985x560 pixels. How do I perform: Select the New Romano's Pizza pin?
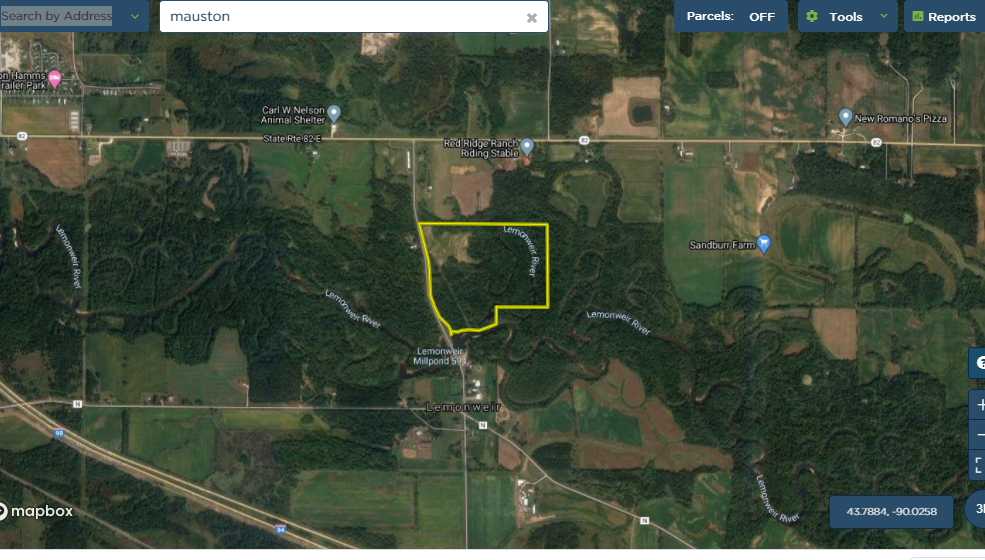pyautogui.click(x=845, y=117)
